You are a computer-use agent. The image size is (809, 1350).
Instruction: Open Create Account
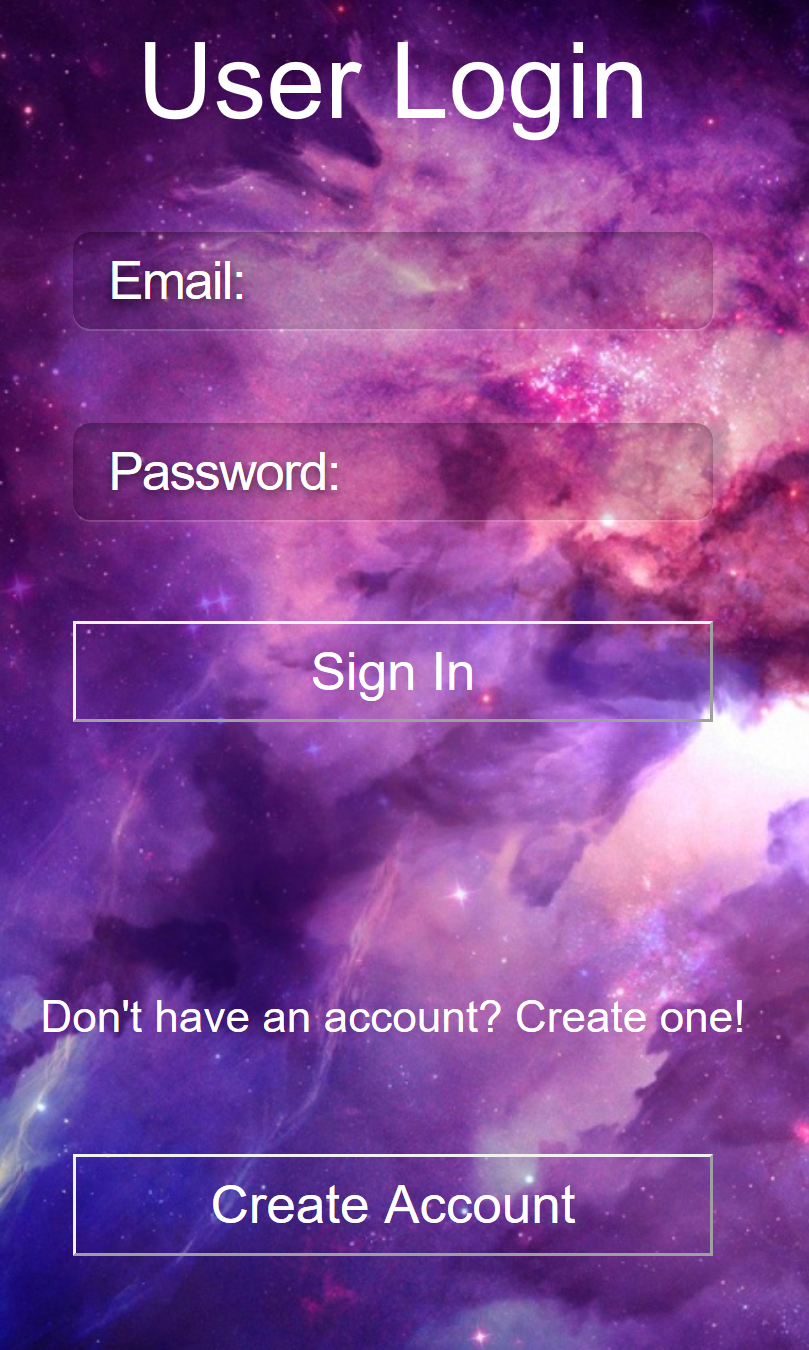393,1204
